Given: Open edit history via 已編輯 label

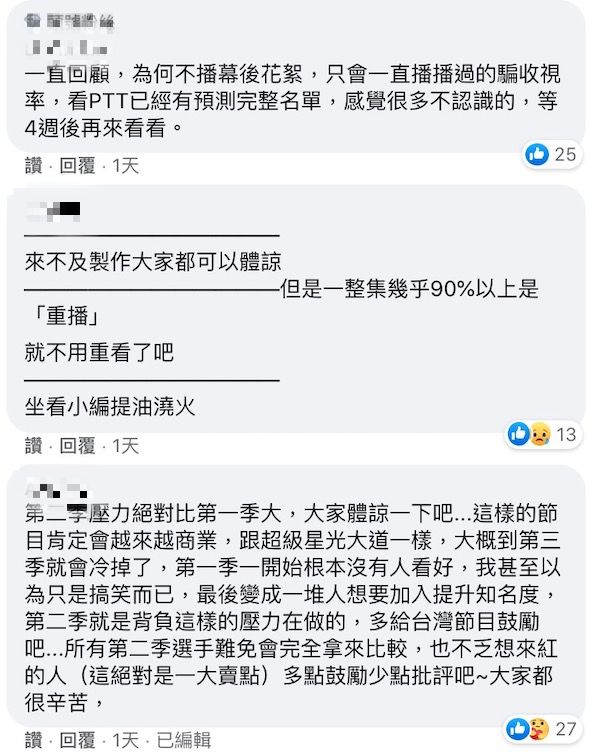Looking at the screenshot, I should click(x=185, y=740).
